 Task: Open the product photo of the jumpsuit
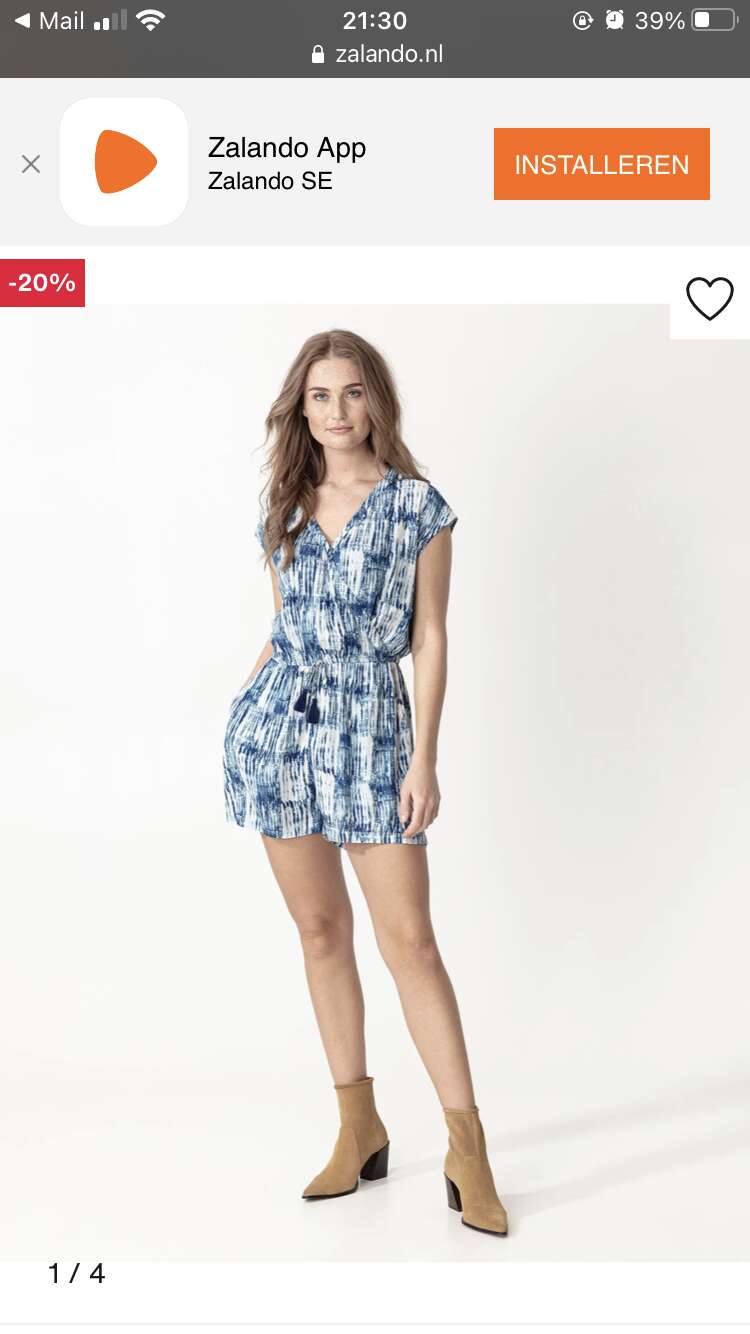click(x=375, y=782)
